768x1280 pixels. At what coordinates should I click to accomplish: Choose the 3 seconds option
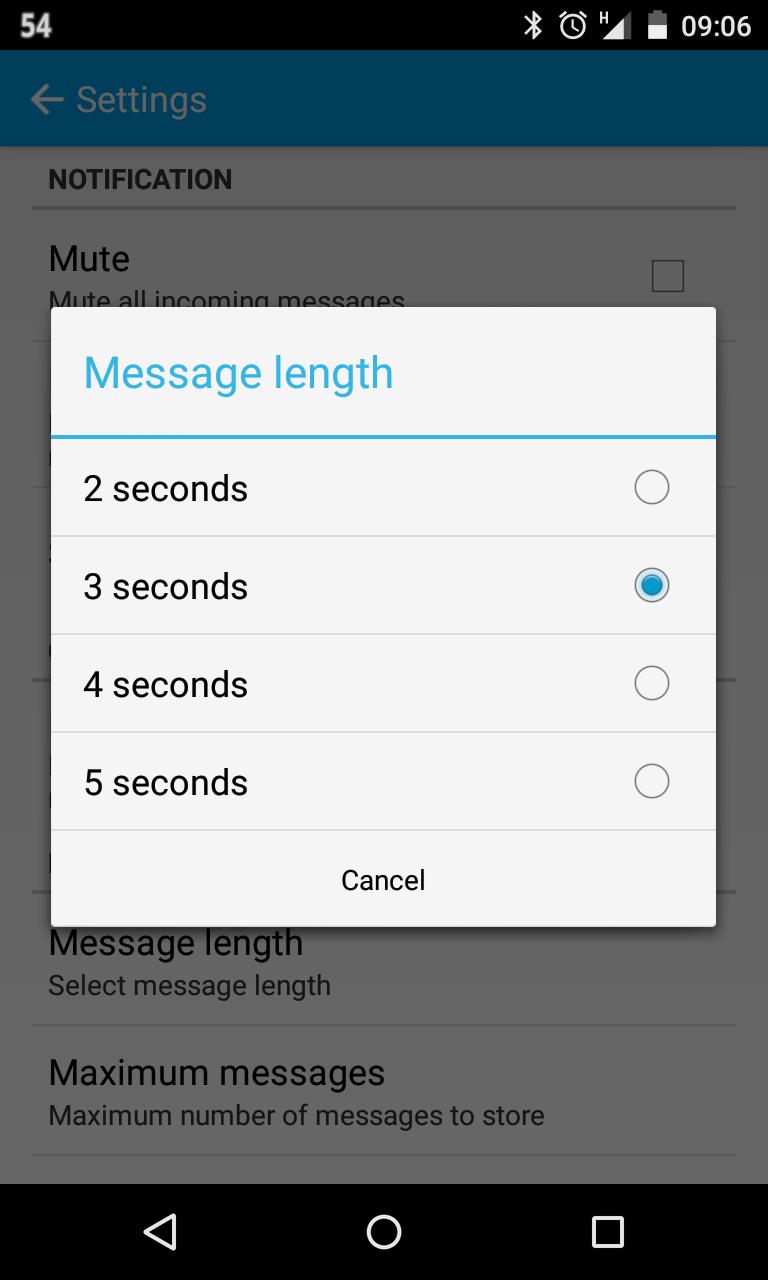pos(383,586)
